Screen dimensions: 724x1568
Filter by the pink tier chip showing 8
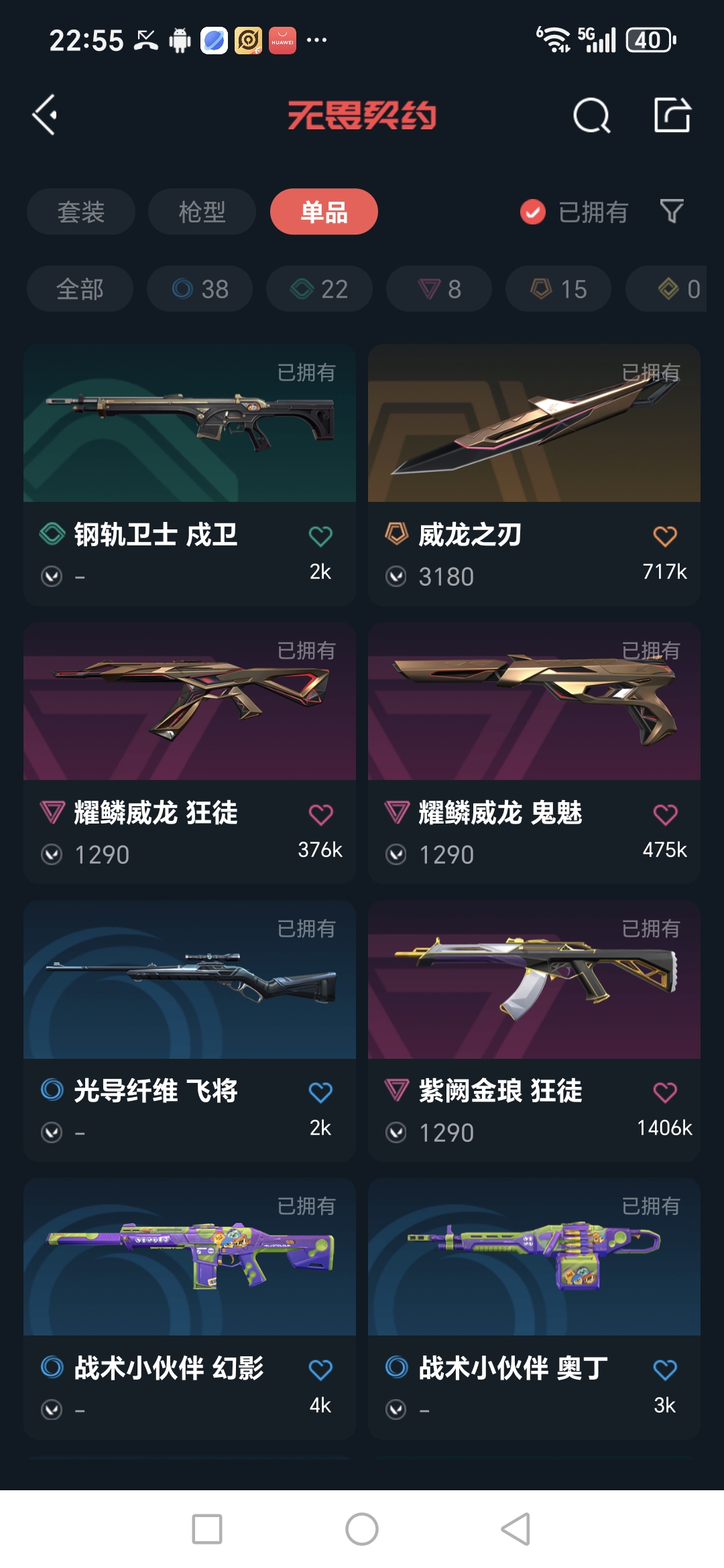pos(439,289)
